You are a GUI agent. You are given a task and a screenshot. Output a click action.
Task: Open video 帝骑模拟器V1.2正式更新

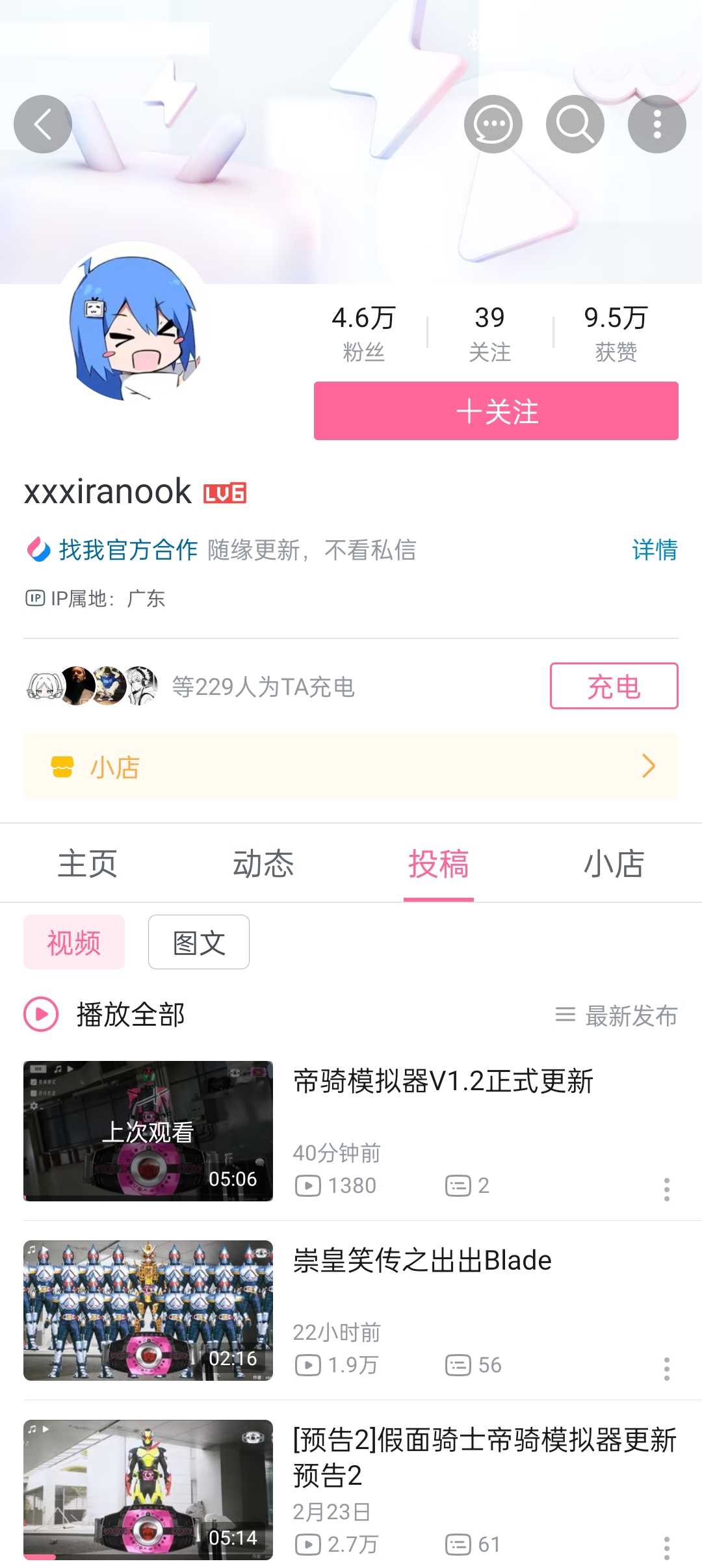click(443, 1082)
